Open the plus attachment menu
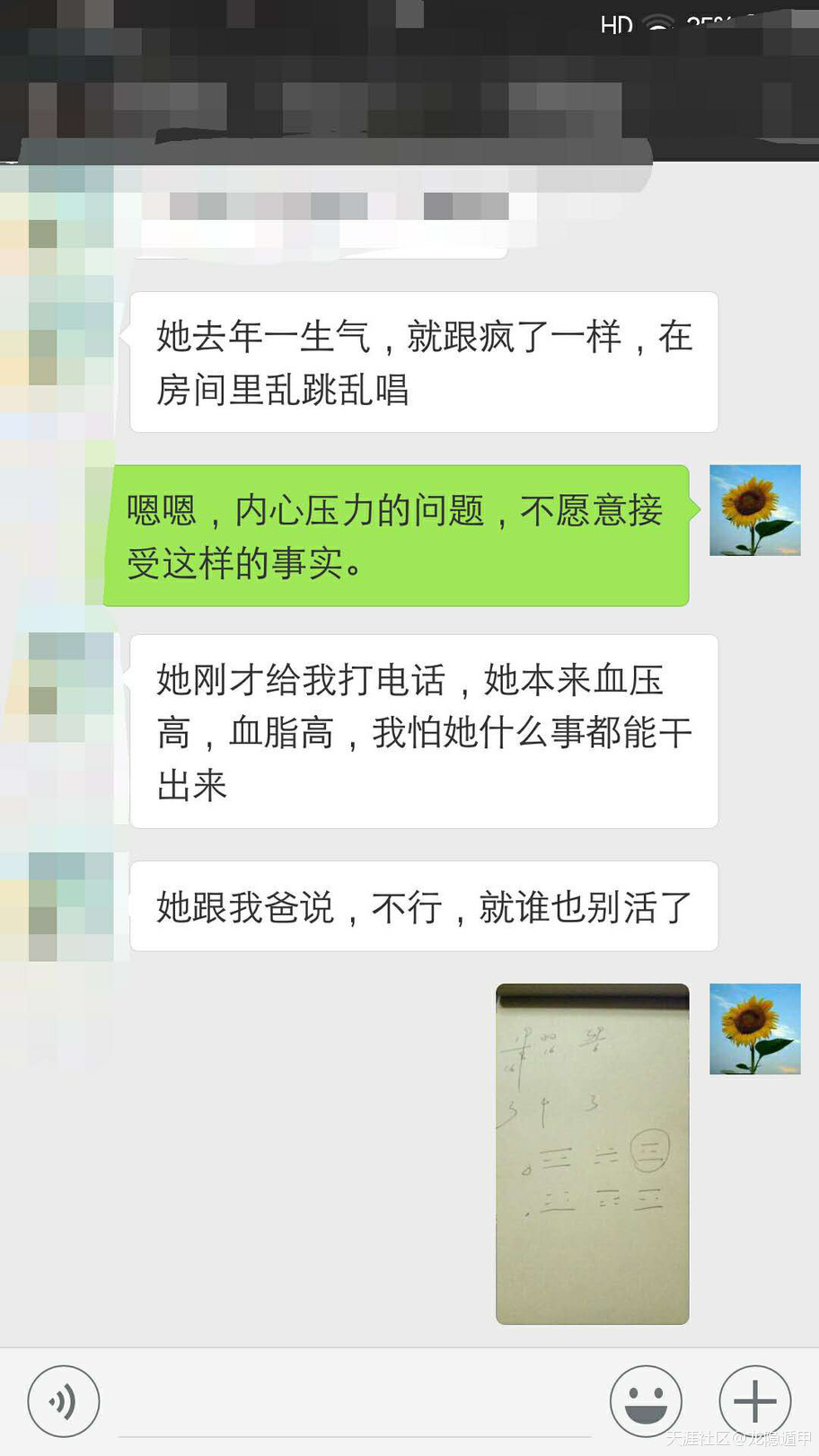This screenshot has width=819, height=1456. (754, 1400)
